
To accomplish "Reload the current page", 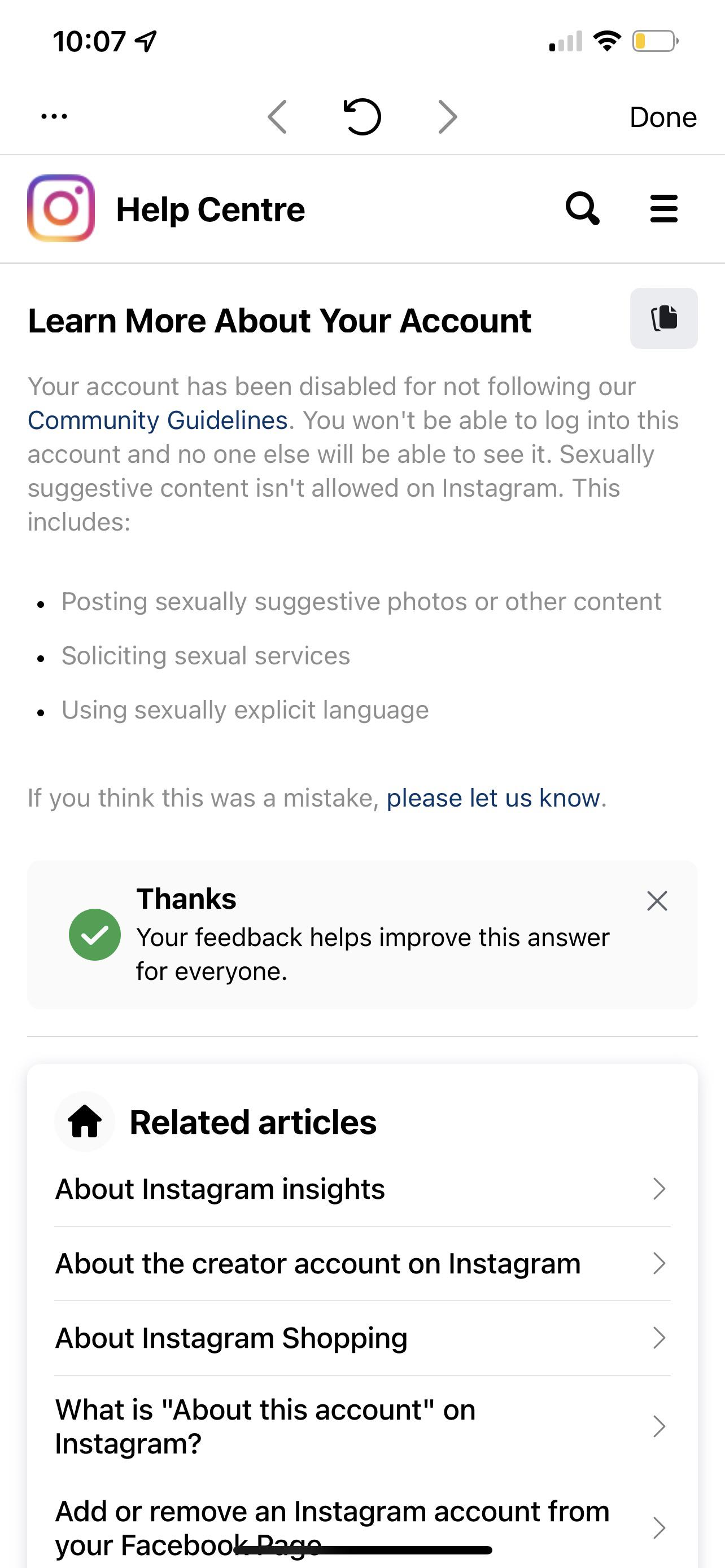I will pos(362,116).
